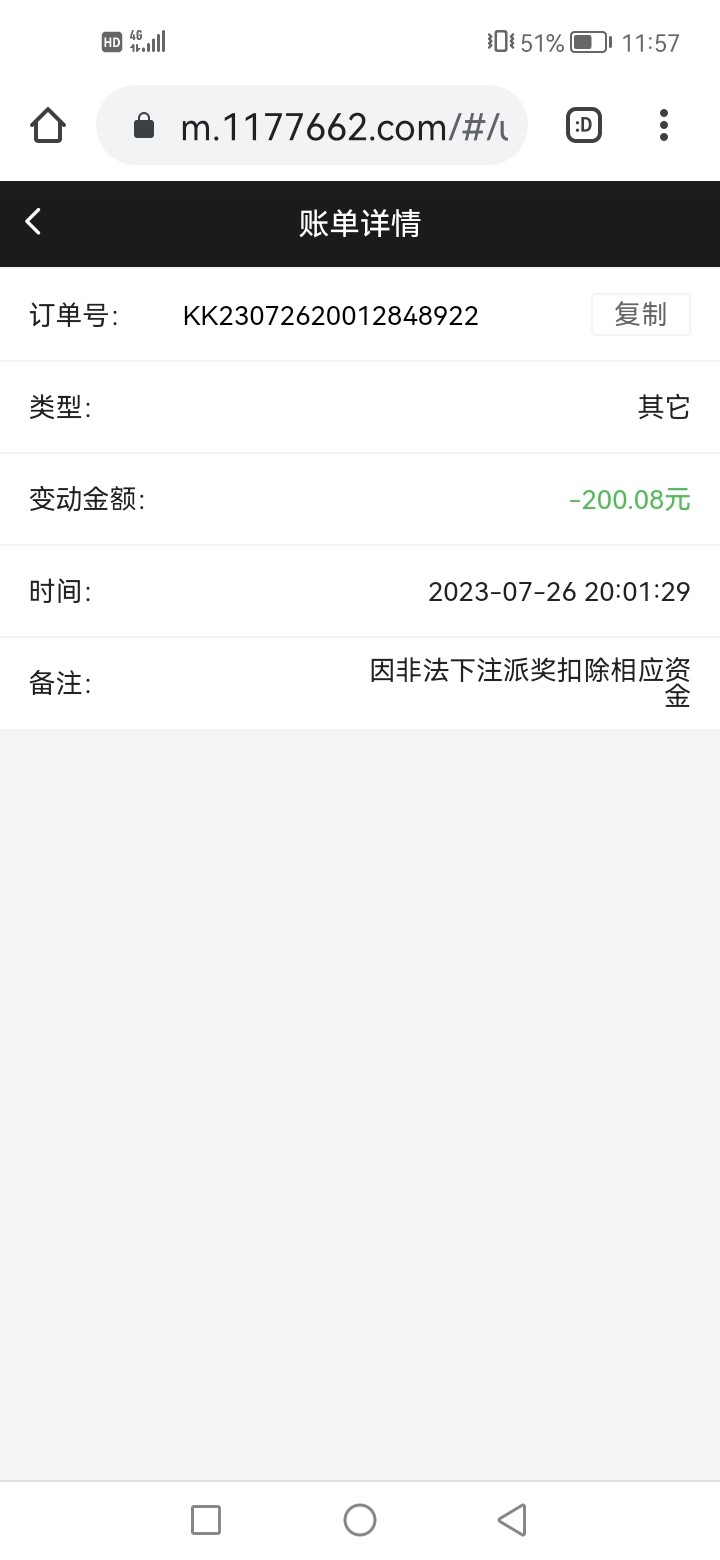Copy the order number with 复制
Image resolution: width=720 pixels, height=1560 pixels.
pyautogui.click(x=640, y=315)
